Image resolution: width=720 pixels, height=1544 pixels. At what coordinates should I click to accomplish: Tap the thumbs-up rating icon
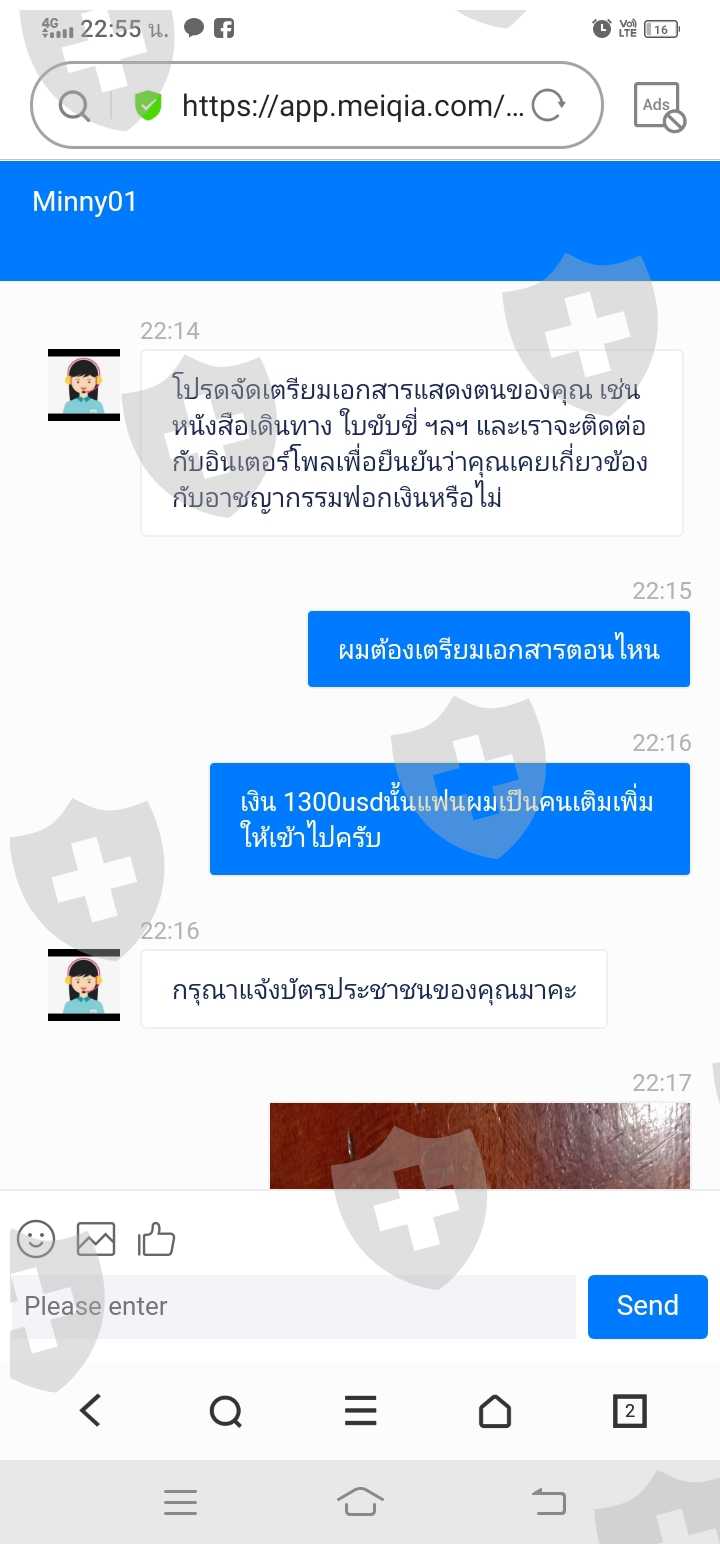[156, 1240]
